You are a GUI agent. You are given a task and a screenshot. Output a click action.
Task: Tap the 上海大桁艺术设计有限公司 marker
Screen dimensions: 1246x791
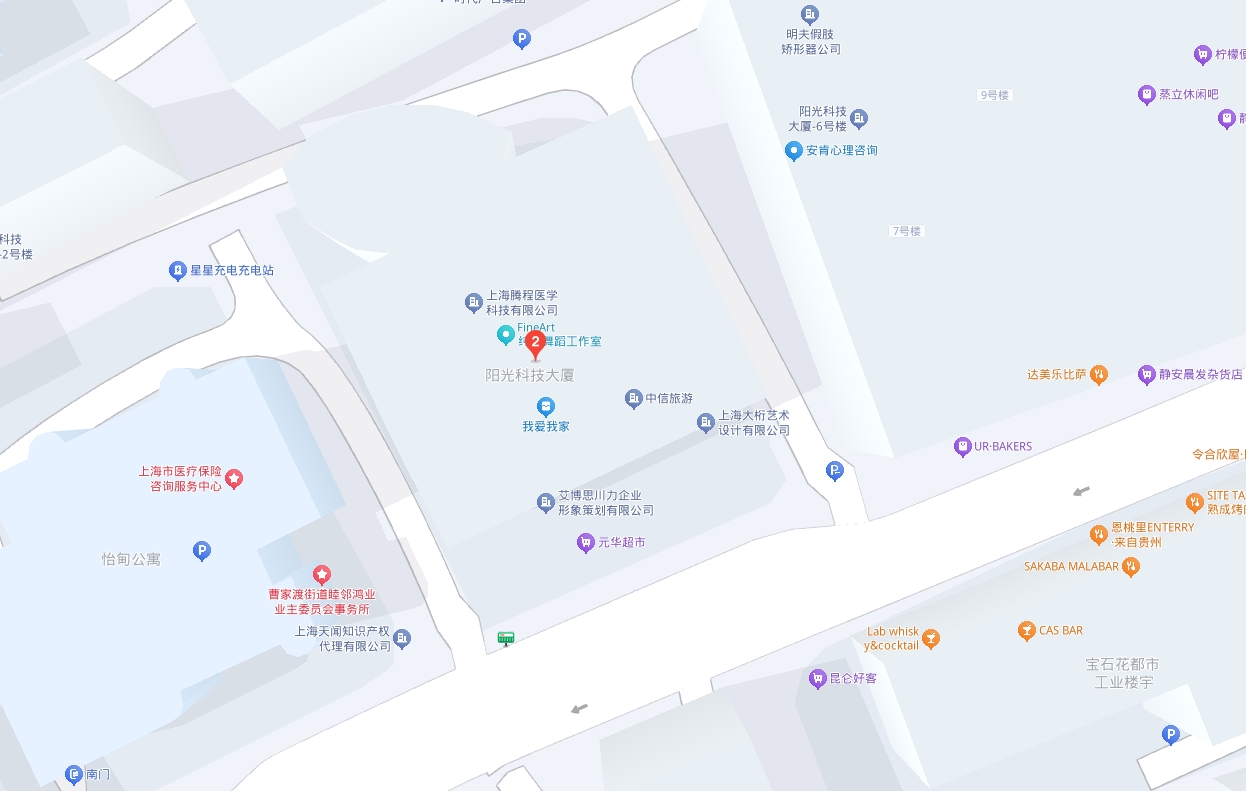706,423
